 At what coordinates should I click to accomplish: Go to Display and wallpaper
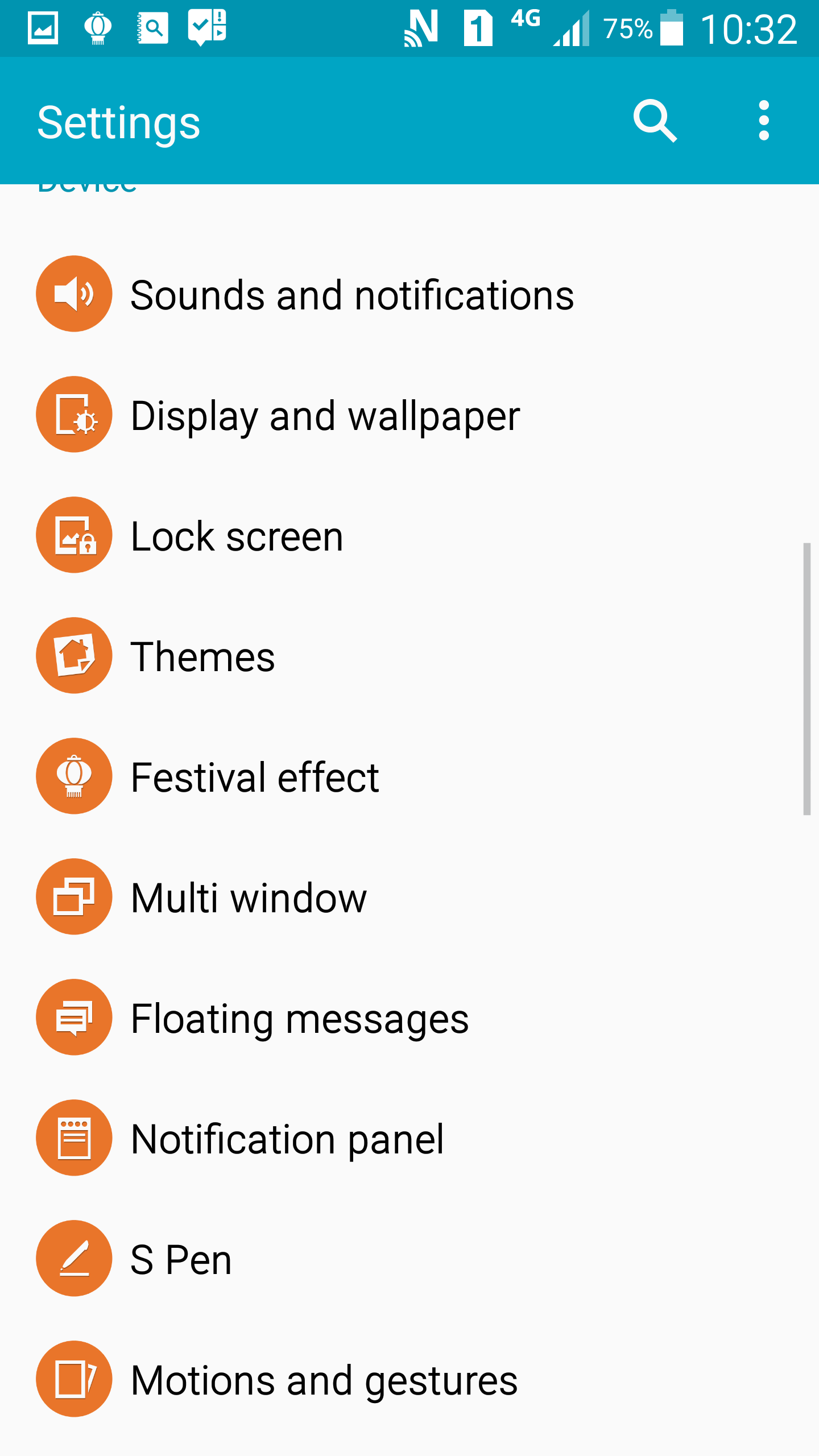[x=325, y=415]
